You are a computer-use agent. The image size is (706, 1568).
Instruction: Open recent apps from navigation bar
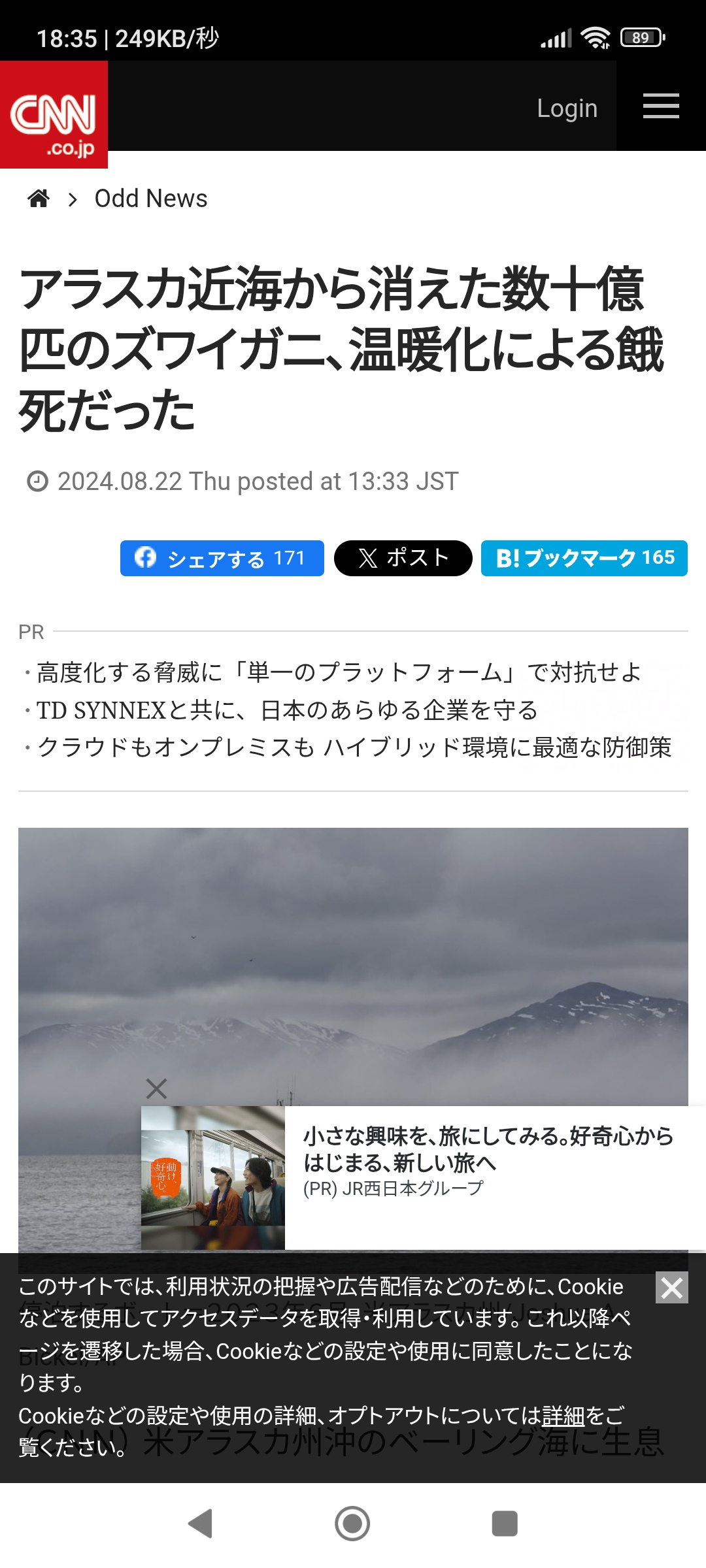click(x=505, y=1524)
